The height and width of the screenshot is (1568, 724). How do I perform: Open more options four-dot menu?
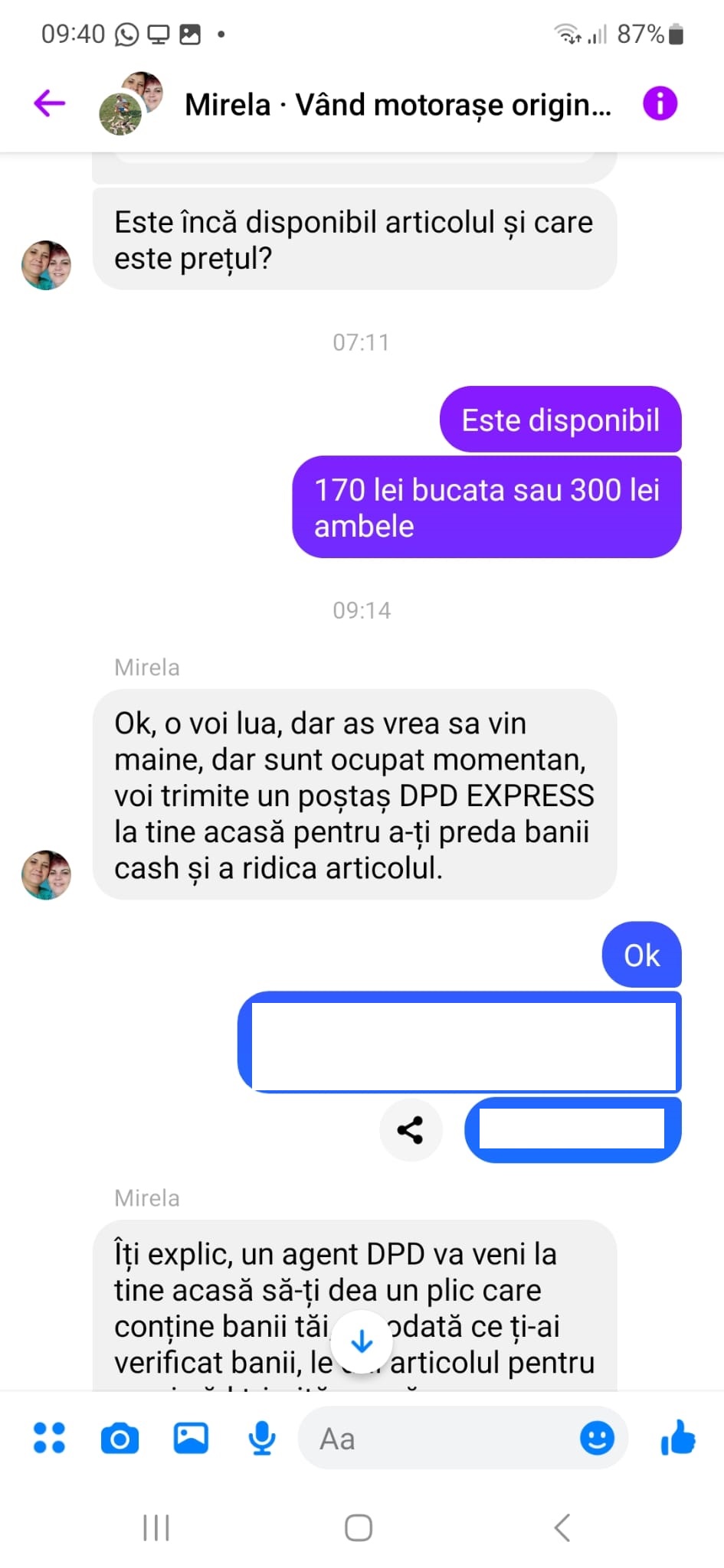50,1438
